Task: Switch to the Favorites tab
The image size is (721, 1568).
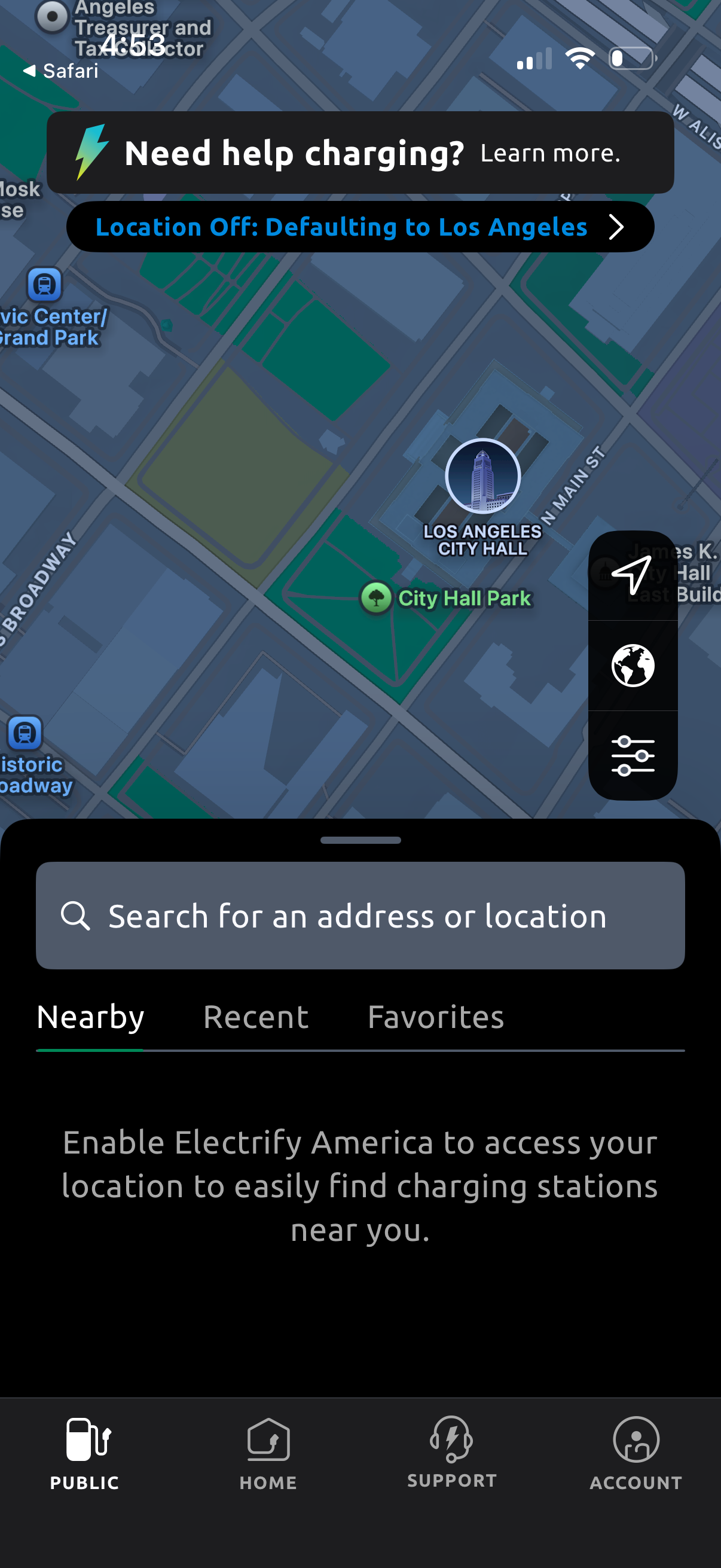Action: [x=435, y=1017]
